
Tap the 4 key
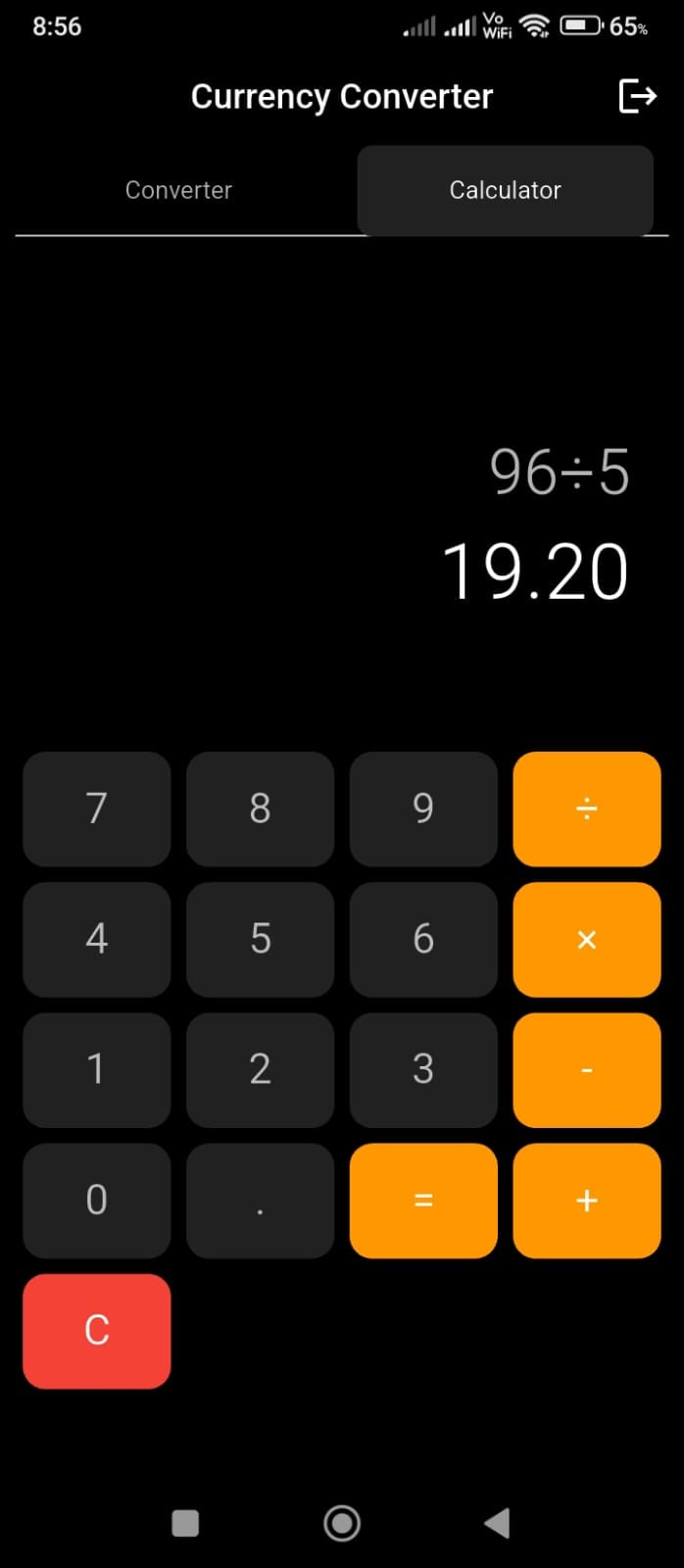point(96,939)
